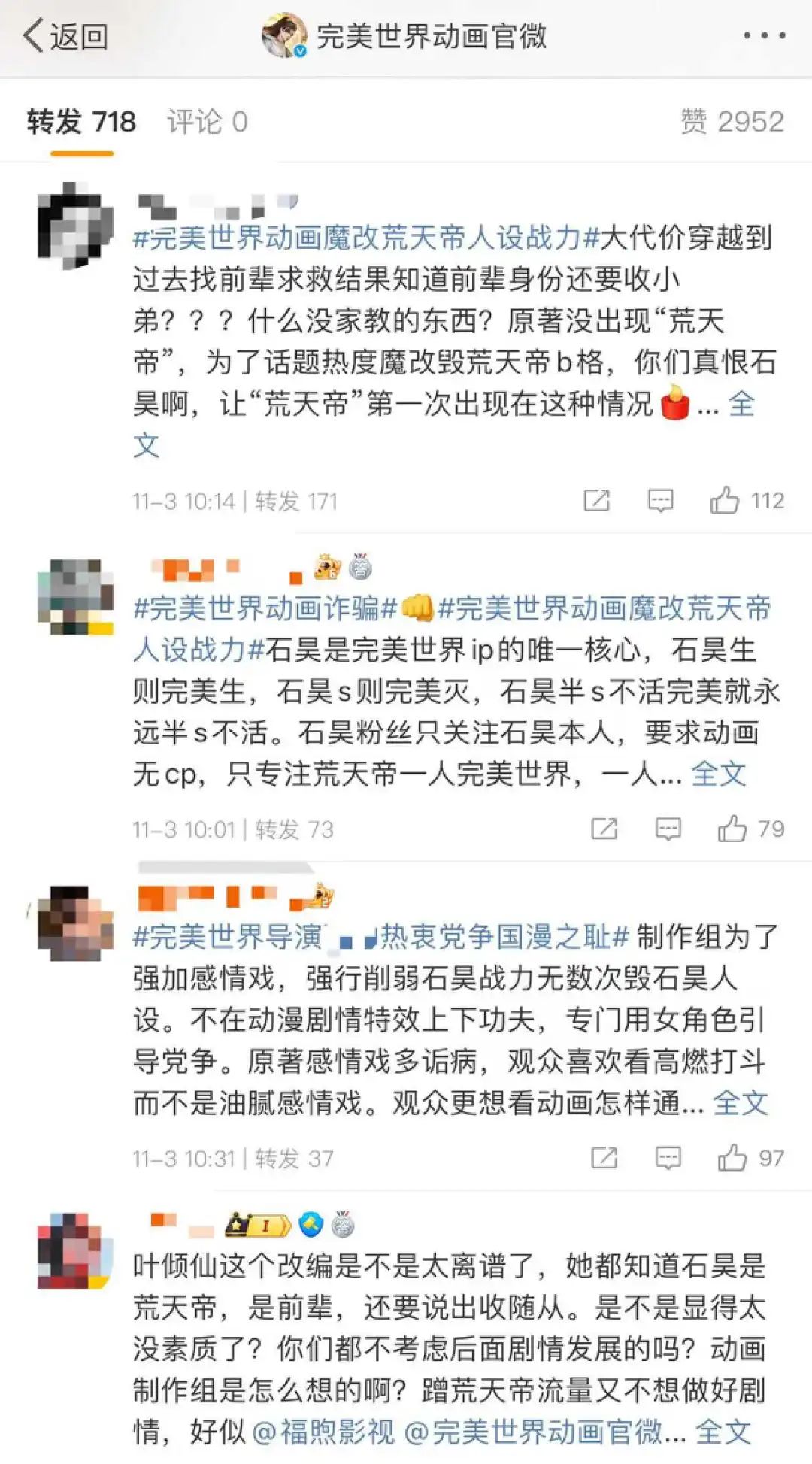Switch to the 转发 718 tab
The height and width of the screenshot is (1464, 812).
pos(81,121)
